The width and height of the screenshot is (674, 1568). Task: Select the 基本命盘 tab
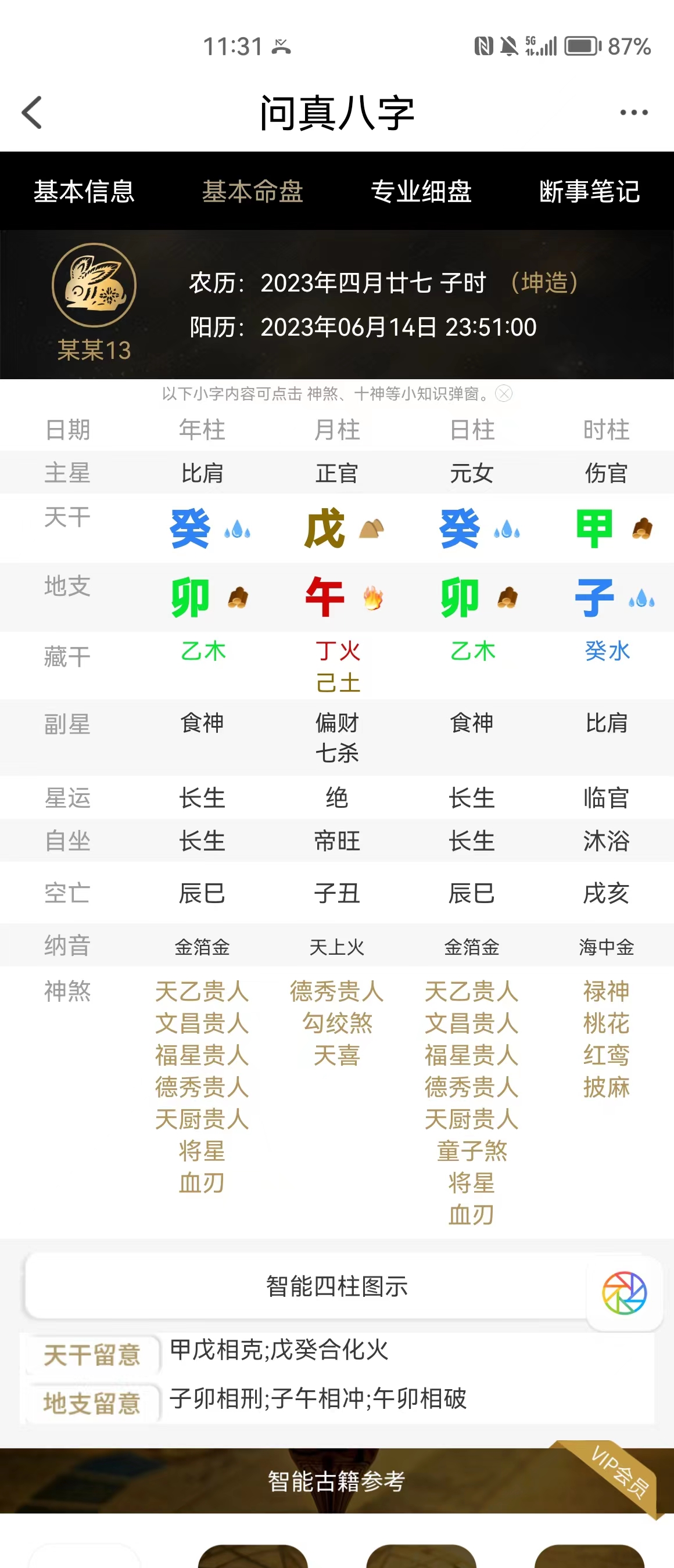[253, 191]
